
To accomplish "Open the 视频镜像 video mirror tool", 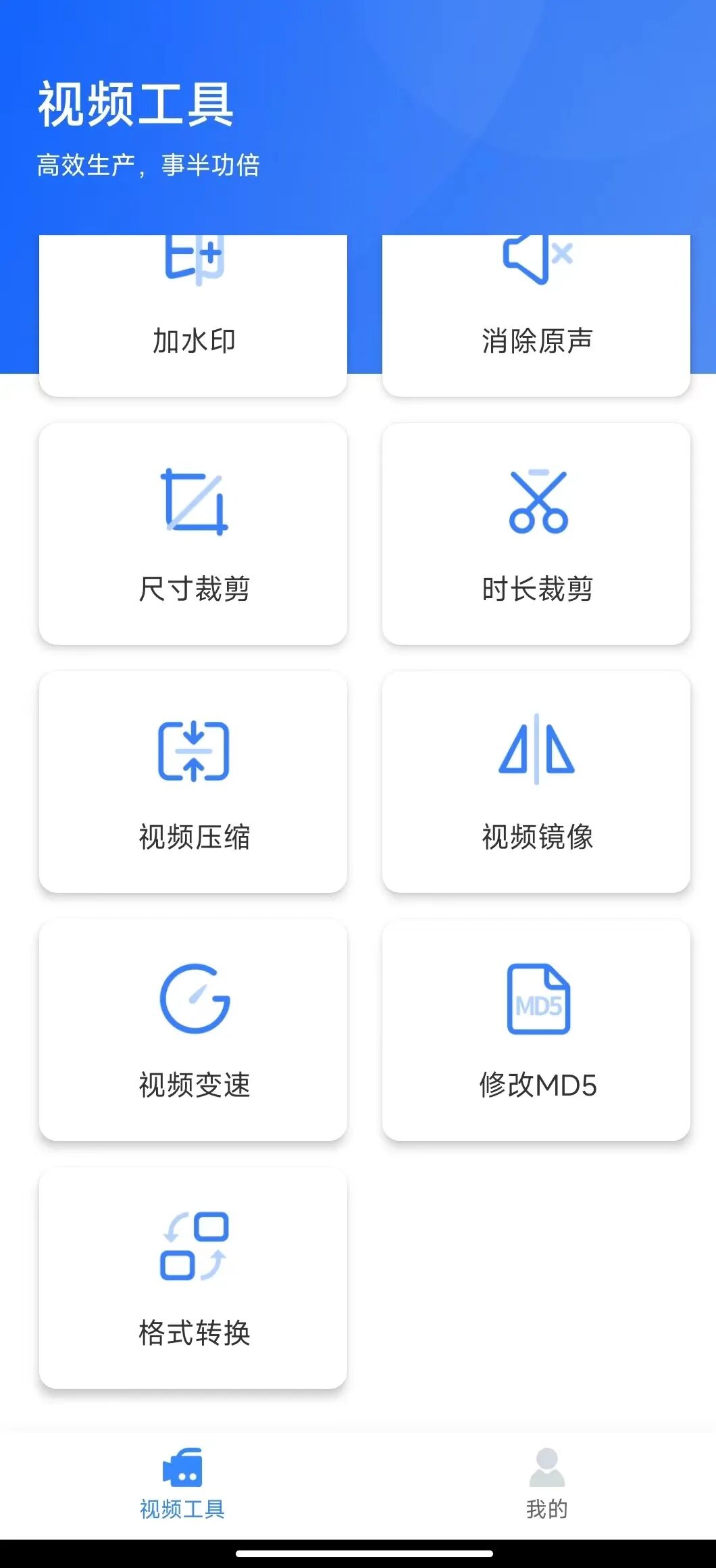I will click(536, 782).
